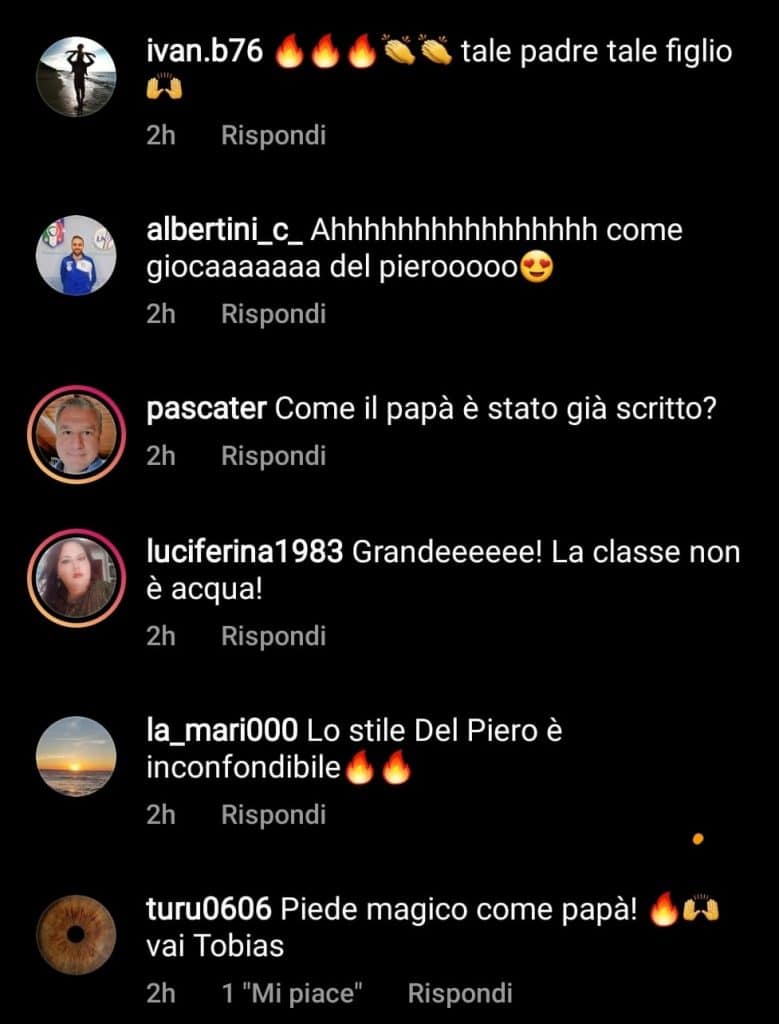Screen dimensions: 779x1024
Task: View likes on turu0606's comment
Action: [x=291, y=993]
